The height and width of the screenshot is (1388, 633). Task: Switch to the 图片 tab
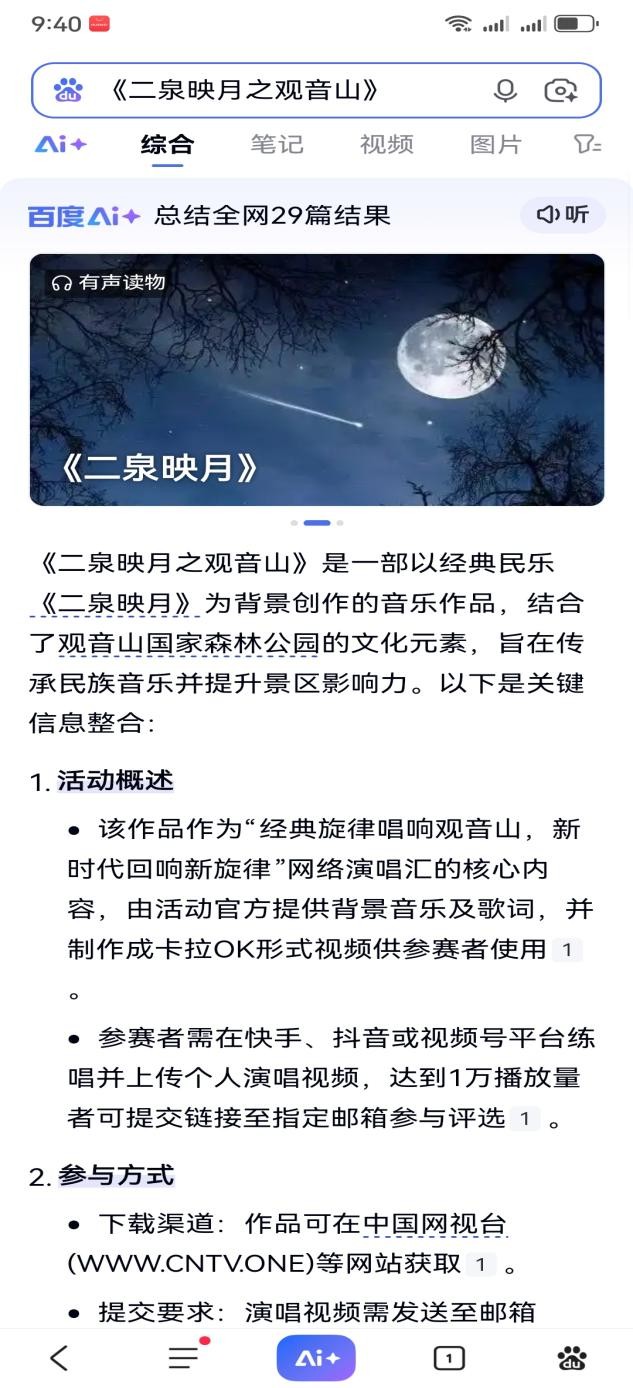pyautogui.click(x=496, y=144)
